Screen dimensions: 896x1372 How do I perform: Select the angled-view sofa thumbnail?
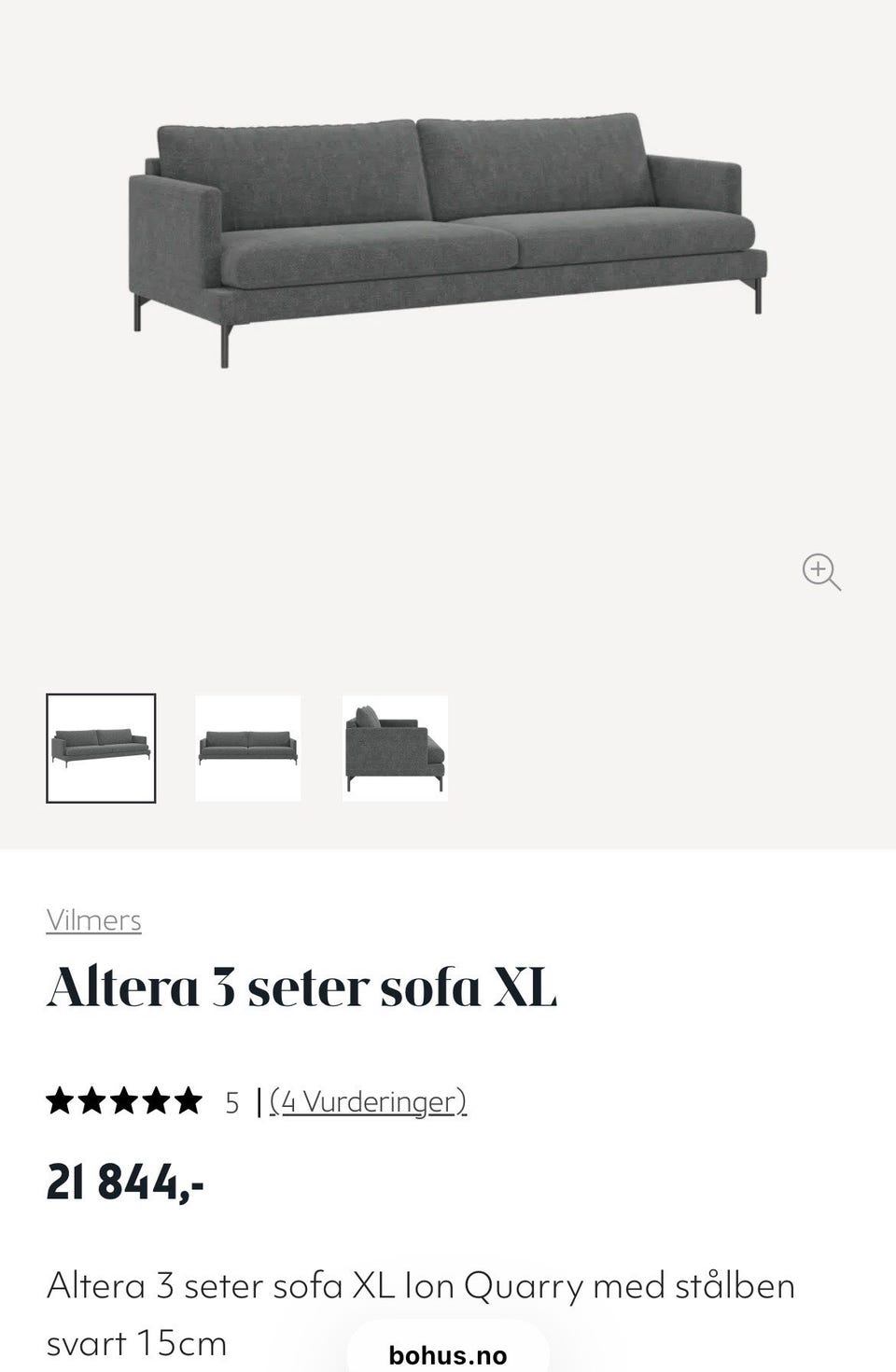101,749
